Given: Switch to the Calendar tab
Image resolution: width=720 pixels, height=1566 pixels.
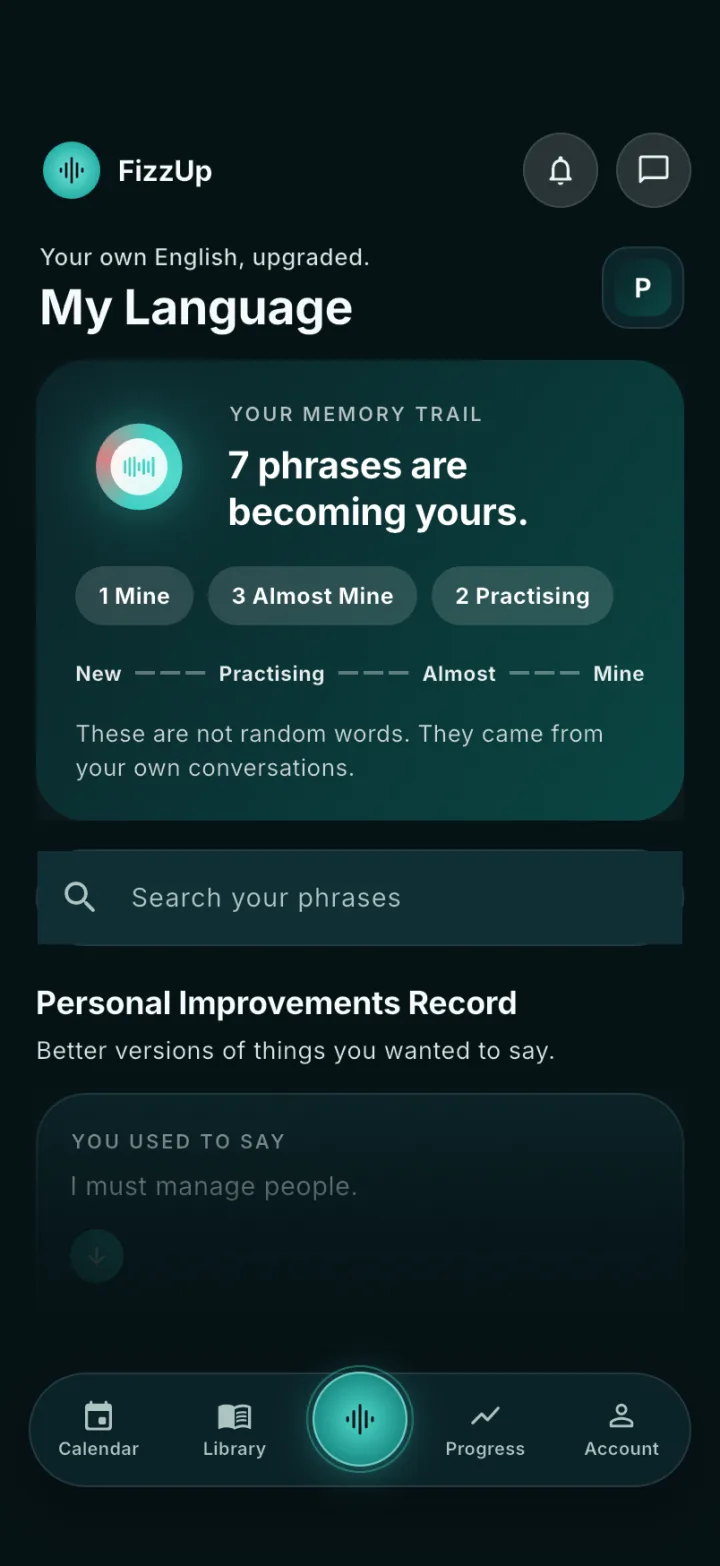Looking at the screenshot, I should [x=98, y=1429].
